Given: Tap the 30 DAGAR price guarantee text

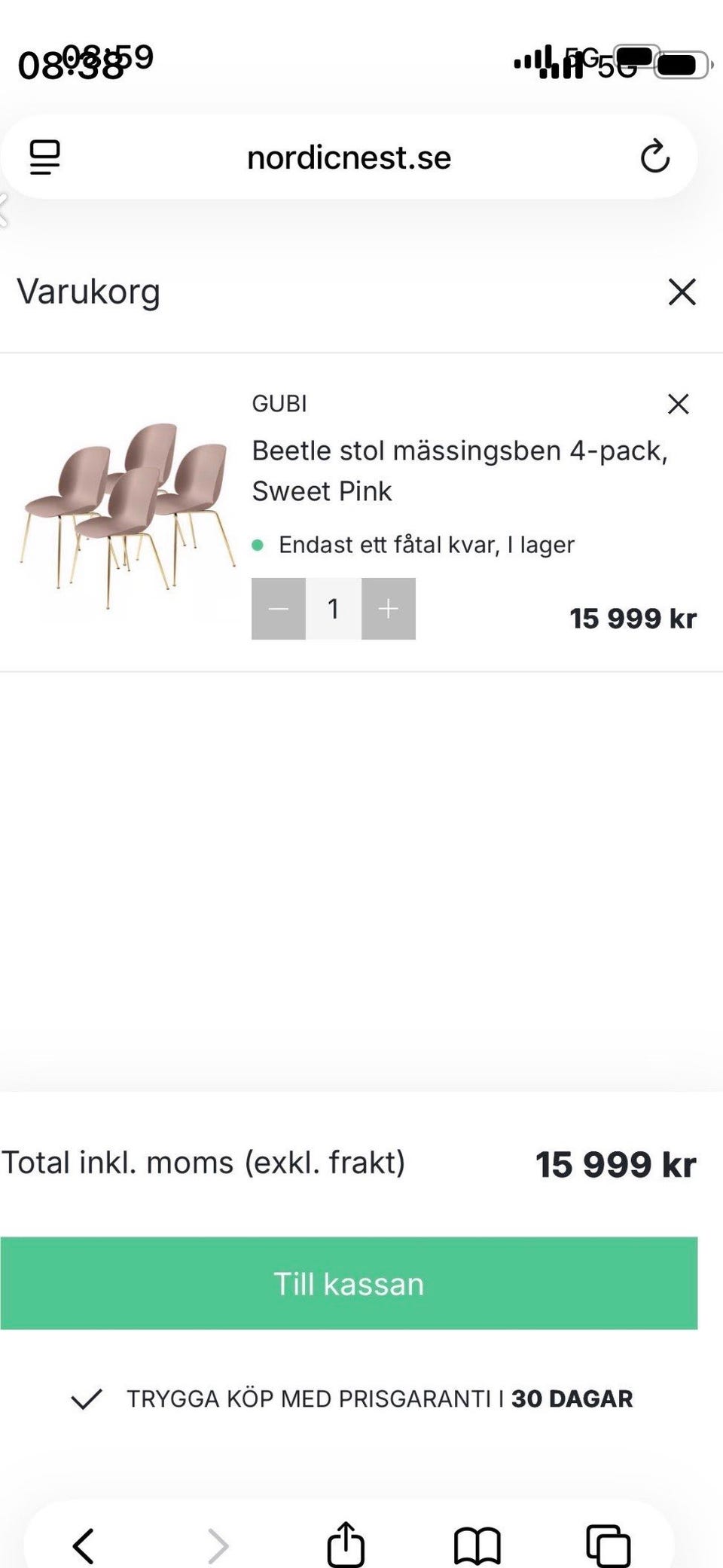Looking at the screenshot, I should click(572, 1399).
